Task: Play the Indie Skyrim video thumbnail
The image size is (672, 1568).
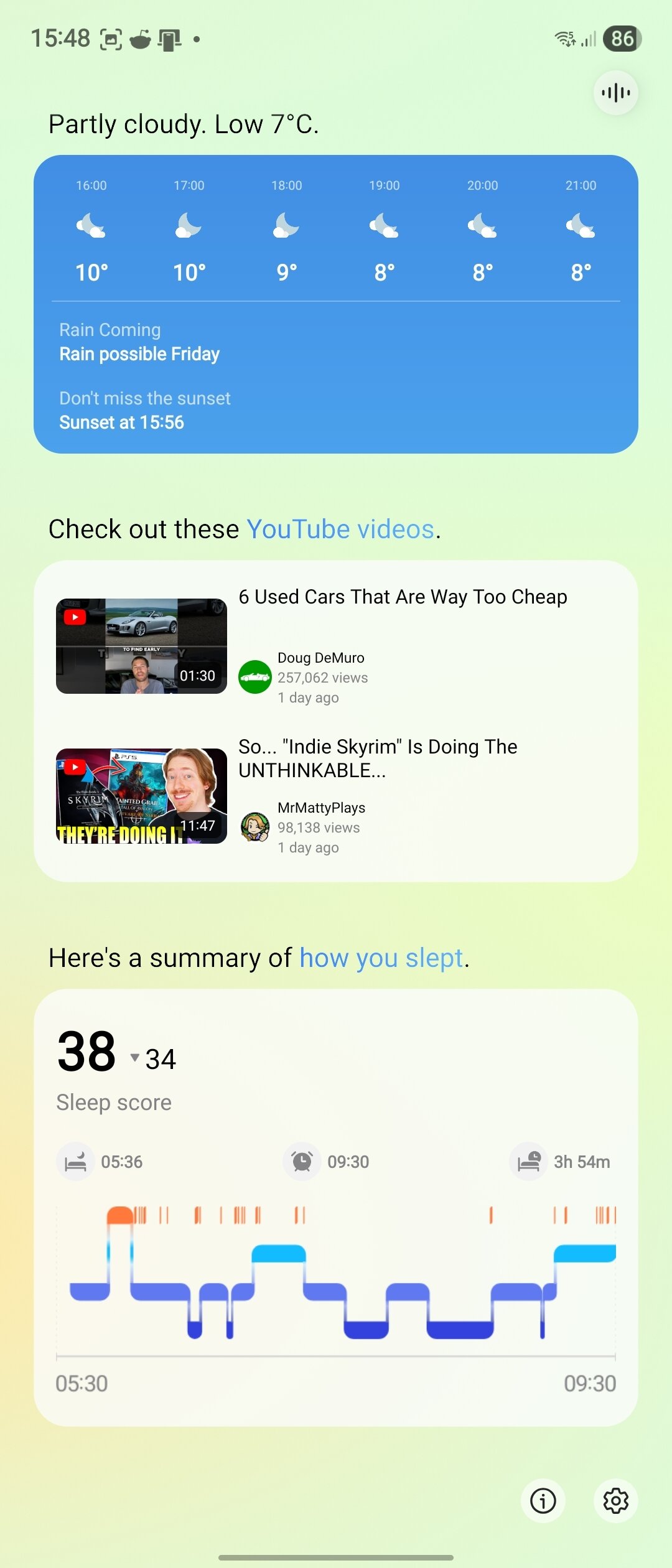Action: (140, 795)
